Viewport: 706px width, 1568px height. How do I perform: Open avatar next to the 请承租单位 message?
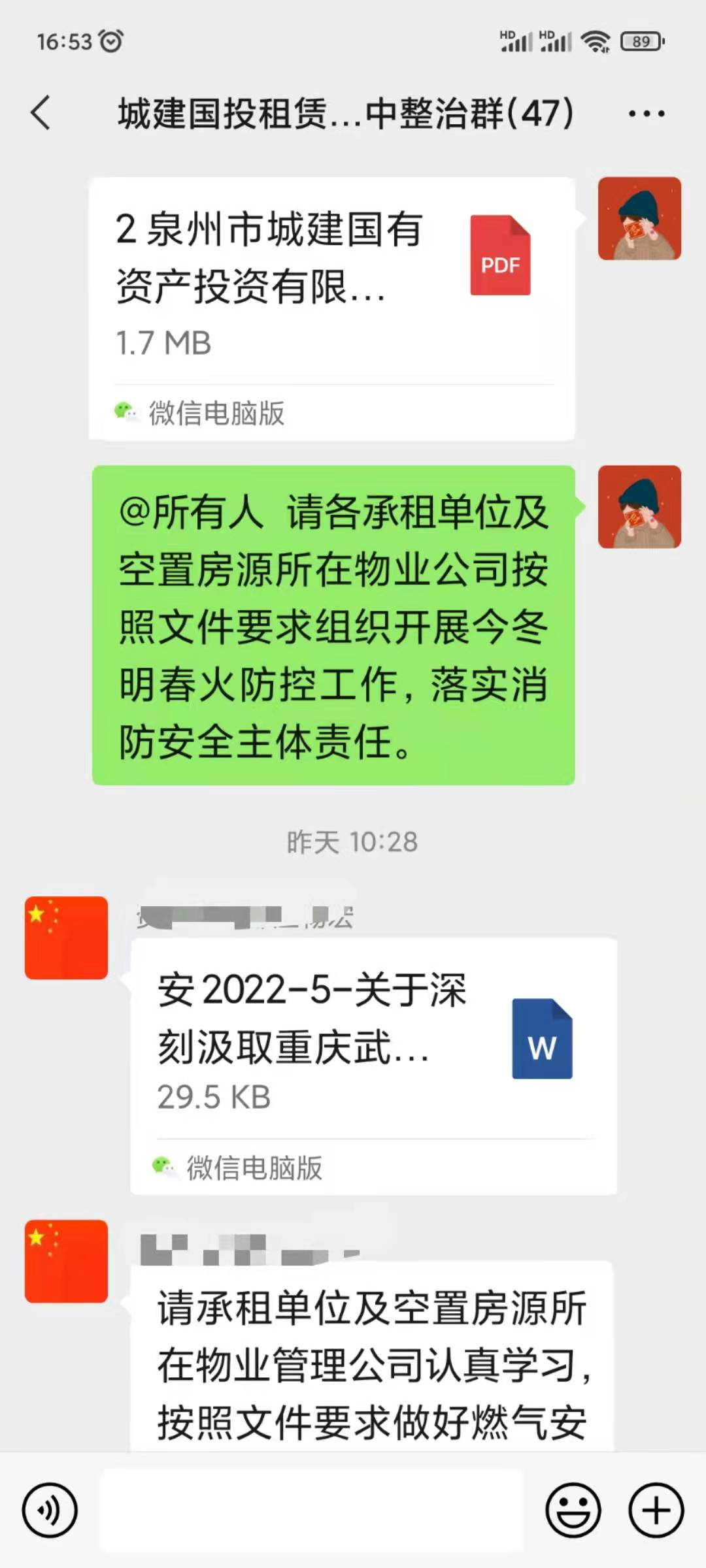click(x=66, y=1261)
